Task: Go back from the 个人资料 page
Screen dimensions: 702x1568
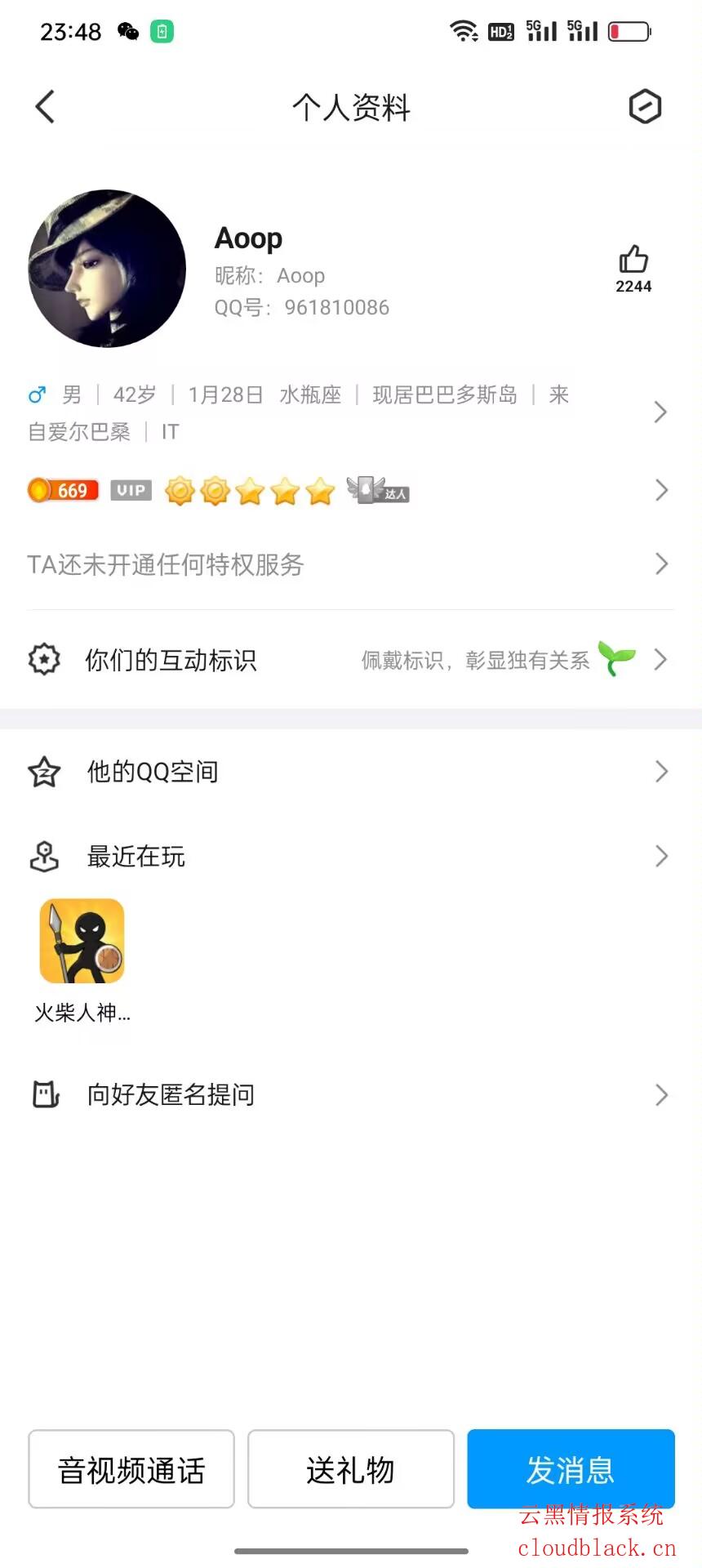Action: coord(46,107)
